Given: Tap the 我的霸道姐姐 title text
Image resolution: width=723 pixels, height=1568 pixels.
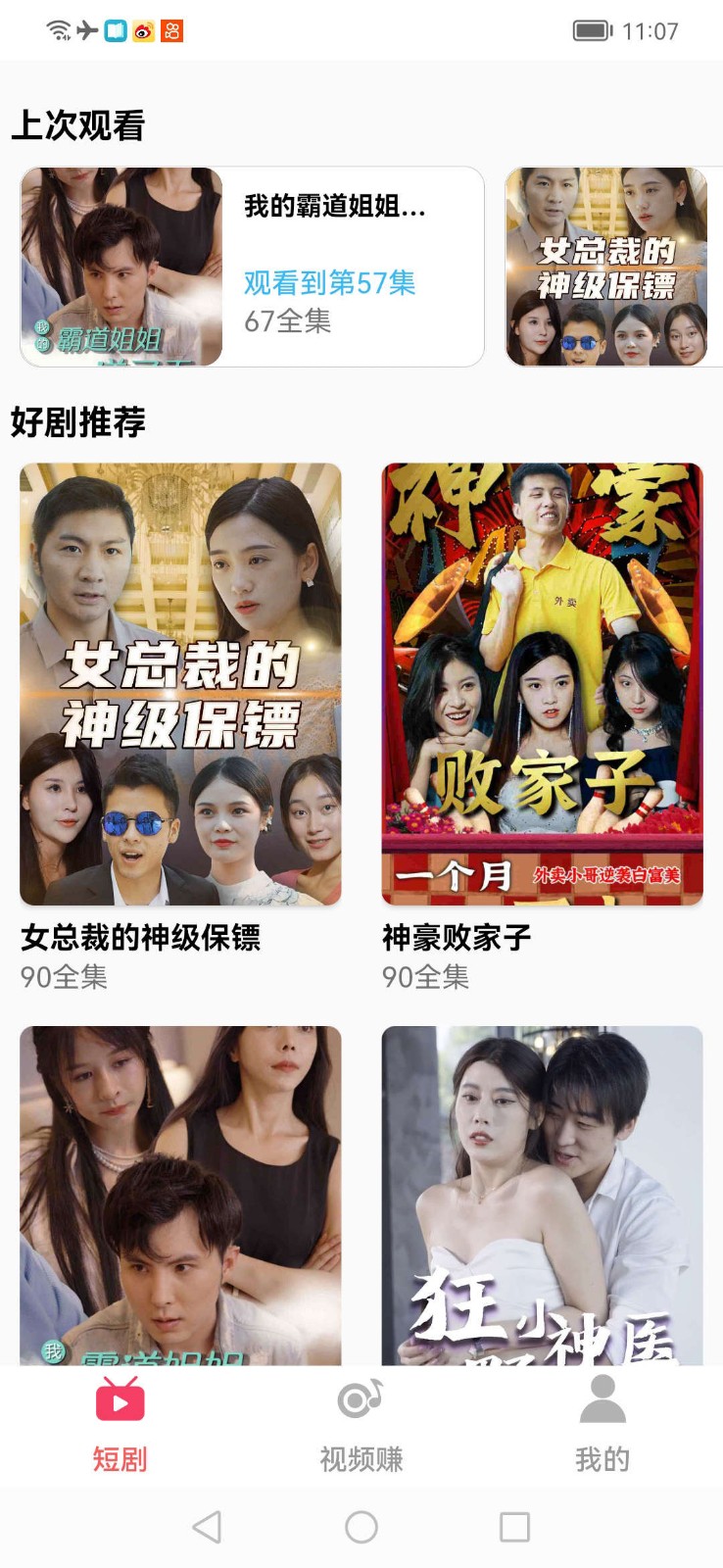Looking at the screenshot, I should 330,206.
